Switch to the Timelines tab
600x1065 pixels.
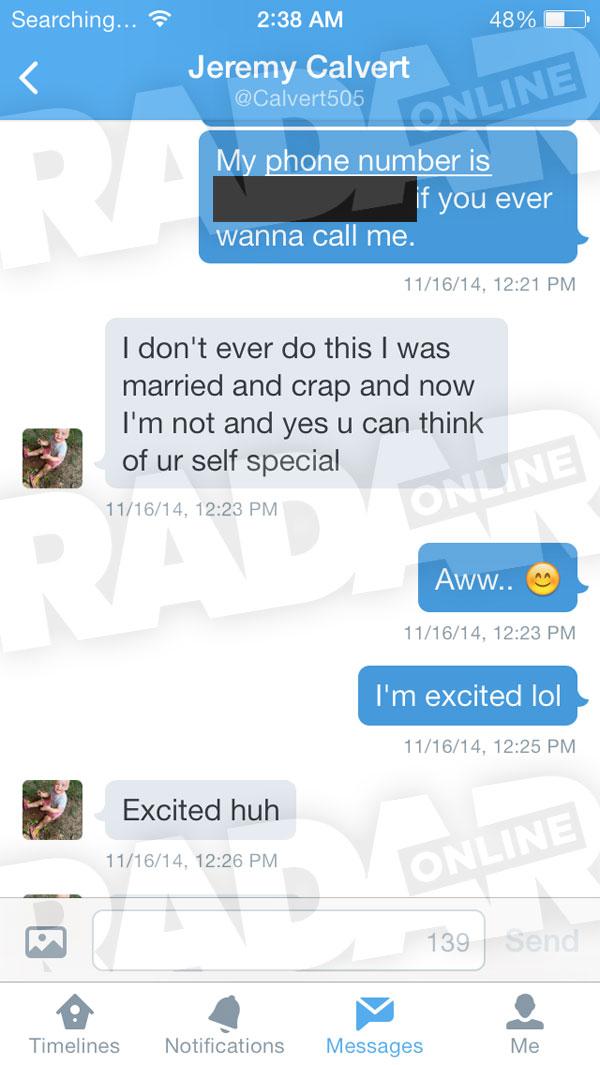pyautogui.click(x=74, y=1024)
